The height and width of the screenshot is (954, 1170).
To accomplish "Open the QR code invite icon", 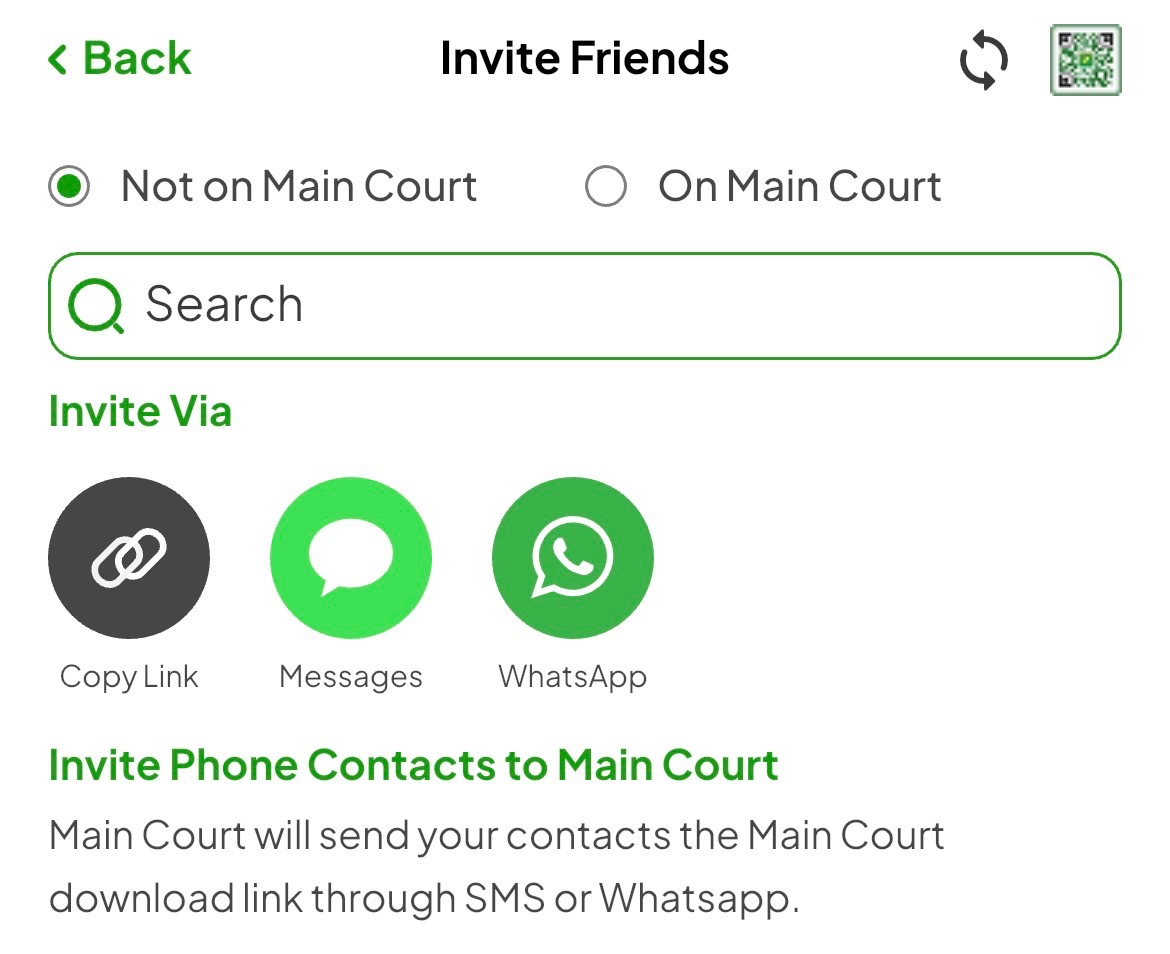I will [1085, 61].
